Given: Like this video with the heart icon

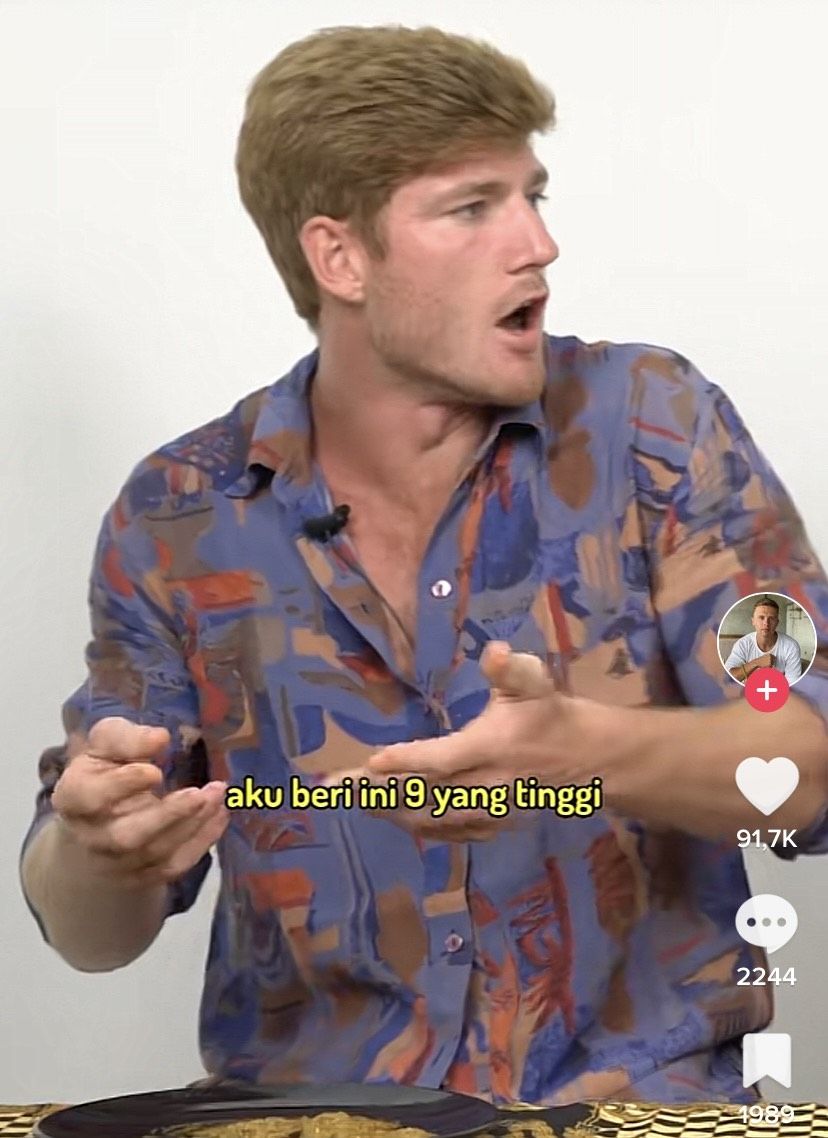Looking at the screenshot, I should (767, 785).
